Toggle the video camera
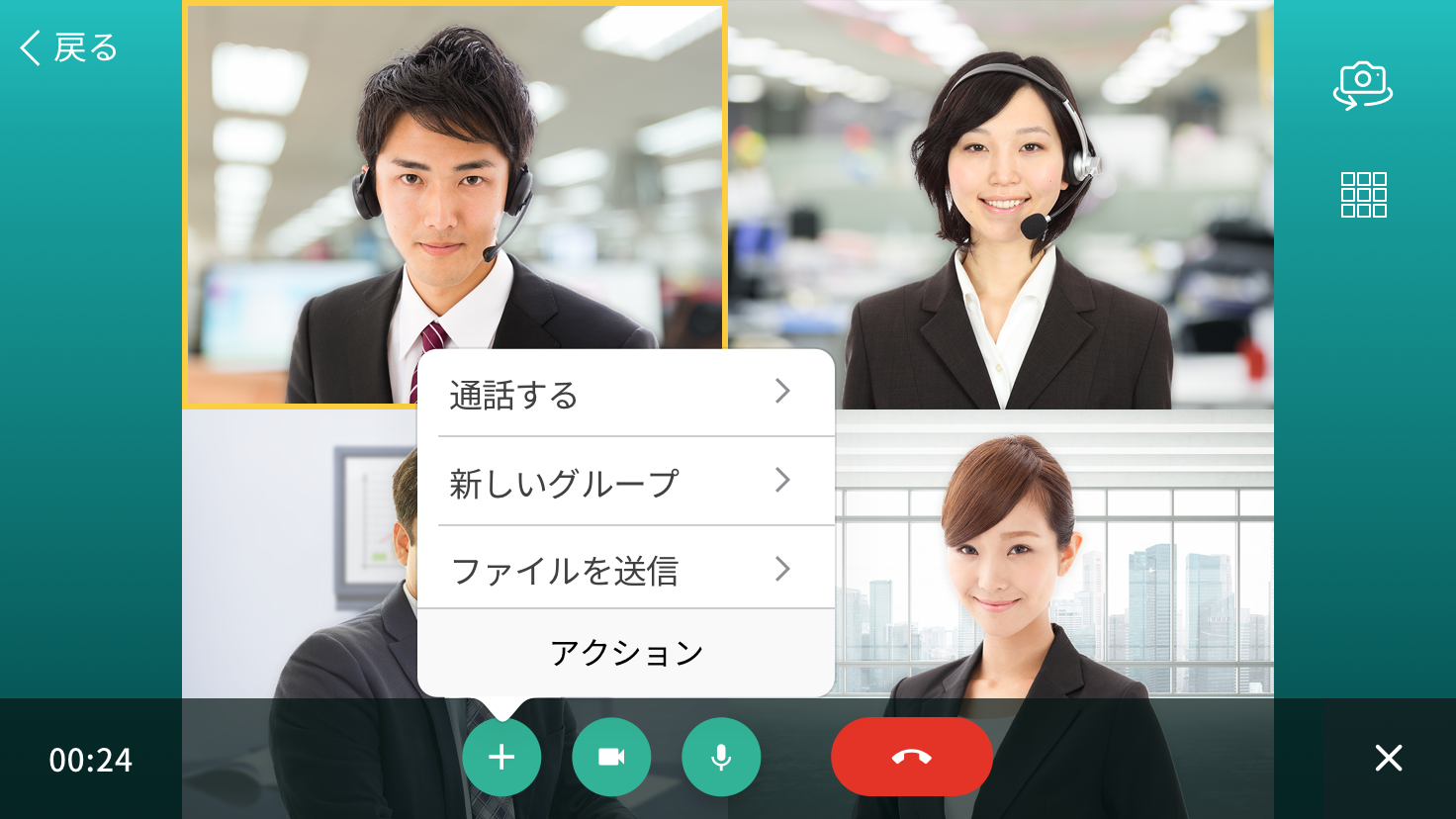The image size is (1456, 819). 611,757
